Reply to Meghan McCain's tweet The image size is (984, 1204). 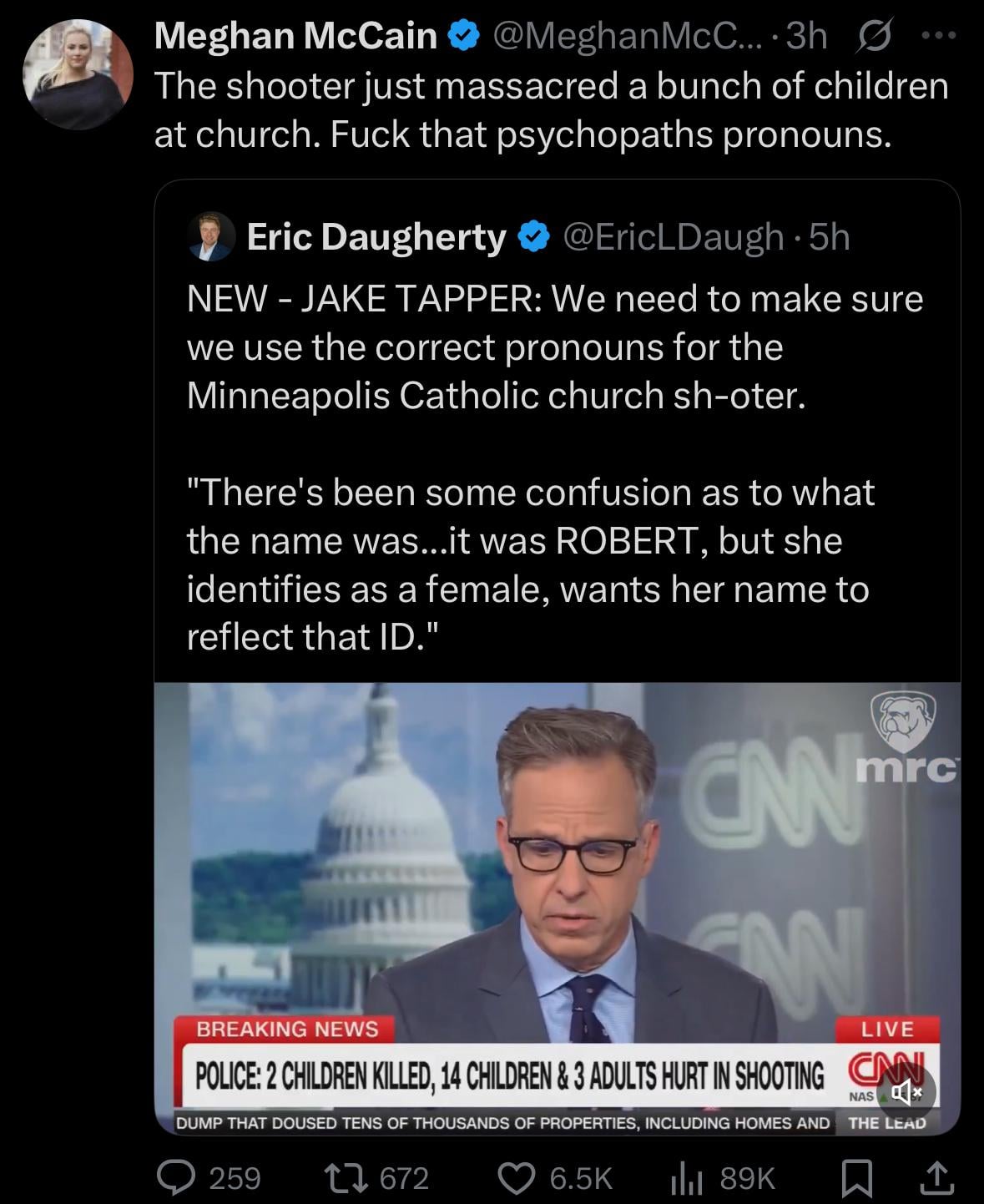click(176, 1178)
